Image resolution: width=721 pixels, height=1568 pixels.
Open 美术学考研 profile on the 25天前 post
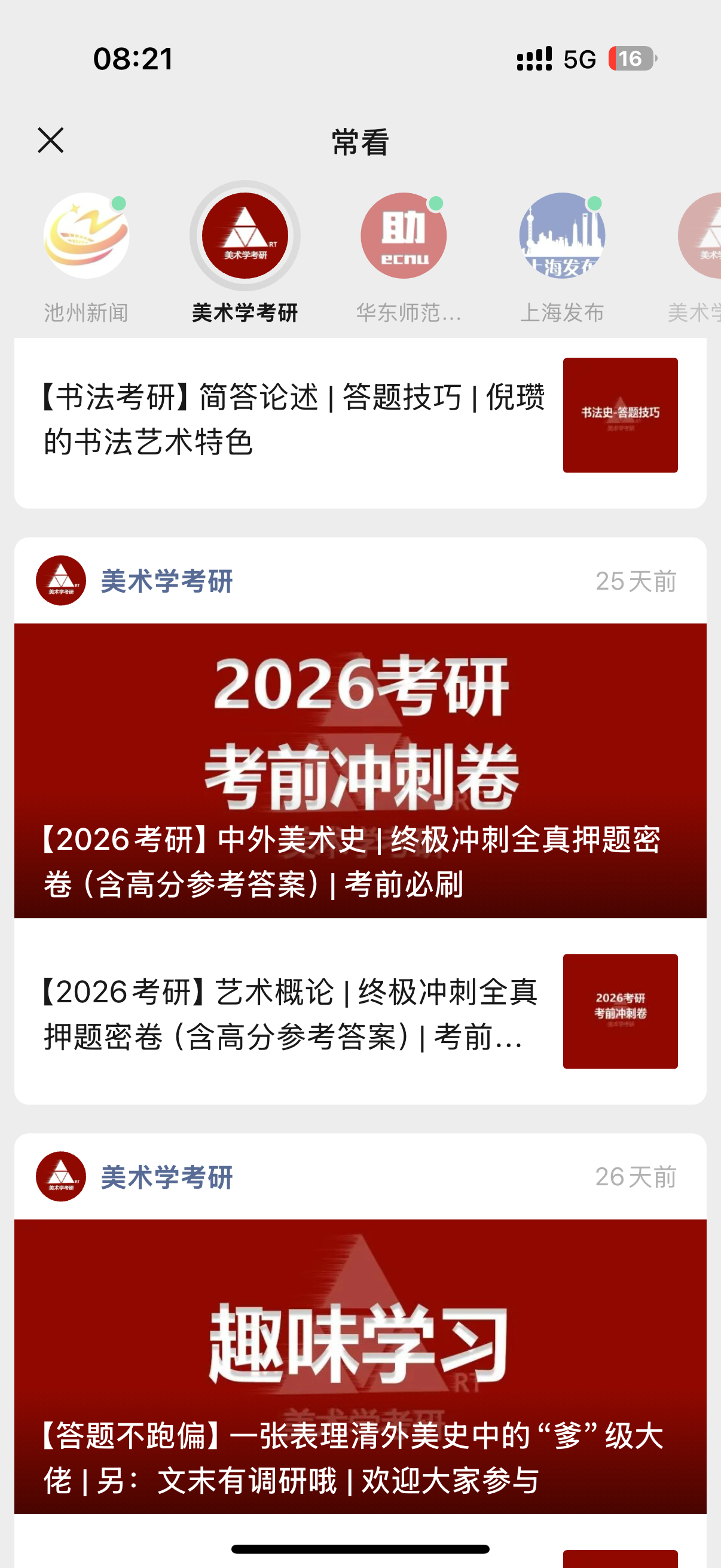coord(166,581)
